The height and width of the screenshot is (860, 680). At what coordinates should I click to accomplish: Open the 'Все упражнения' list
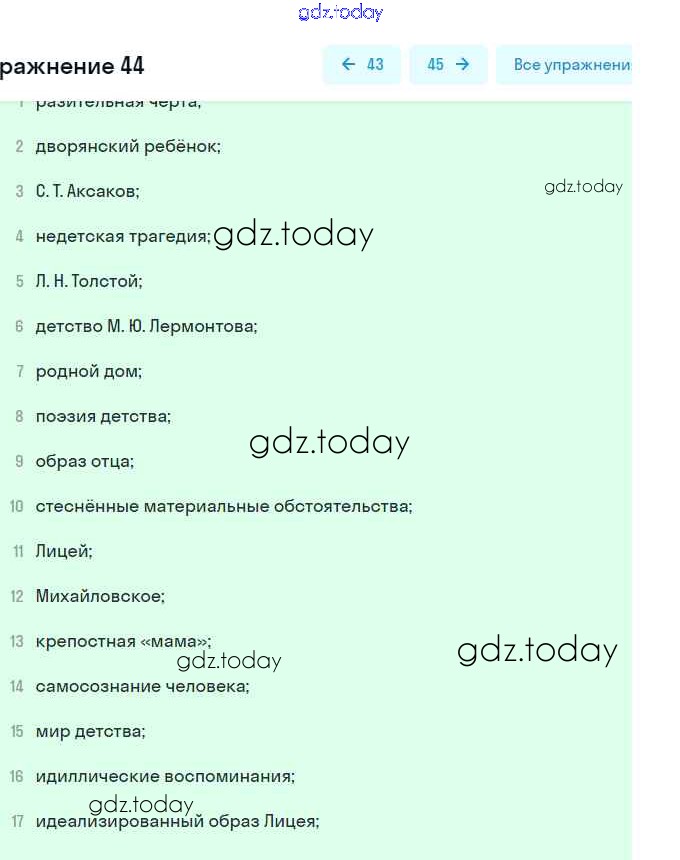pos(564,65)
